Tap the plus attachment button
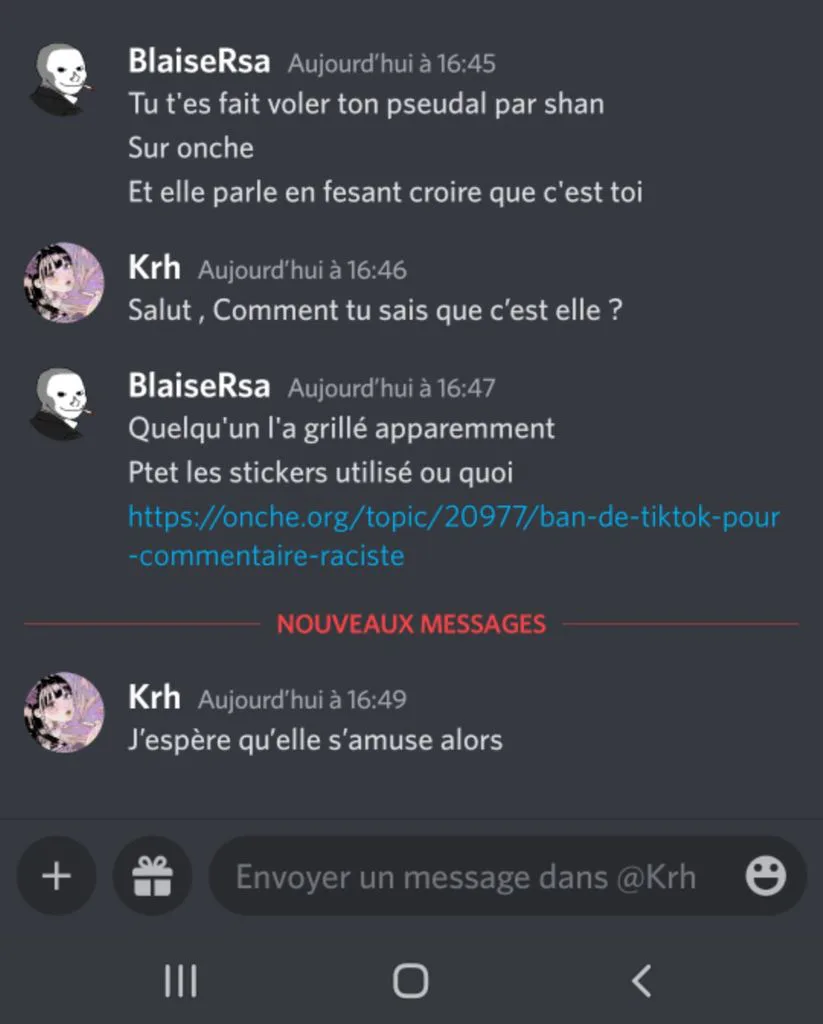The image size is (823, 1024). pyautogui.click(x=57, y=876)
